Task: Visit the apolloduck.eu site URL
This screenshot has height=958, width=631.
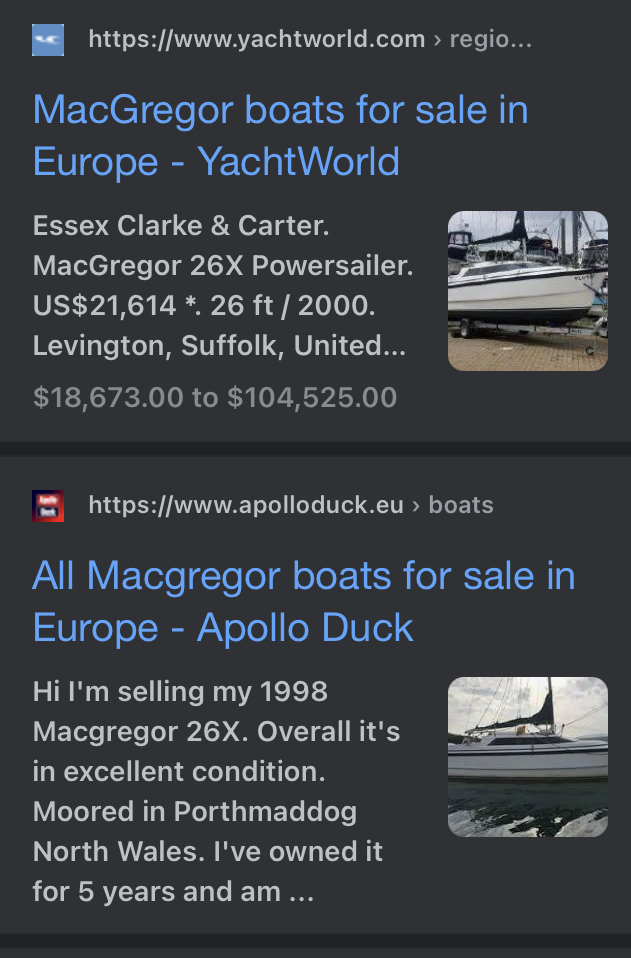Action: [246, 505]
